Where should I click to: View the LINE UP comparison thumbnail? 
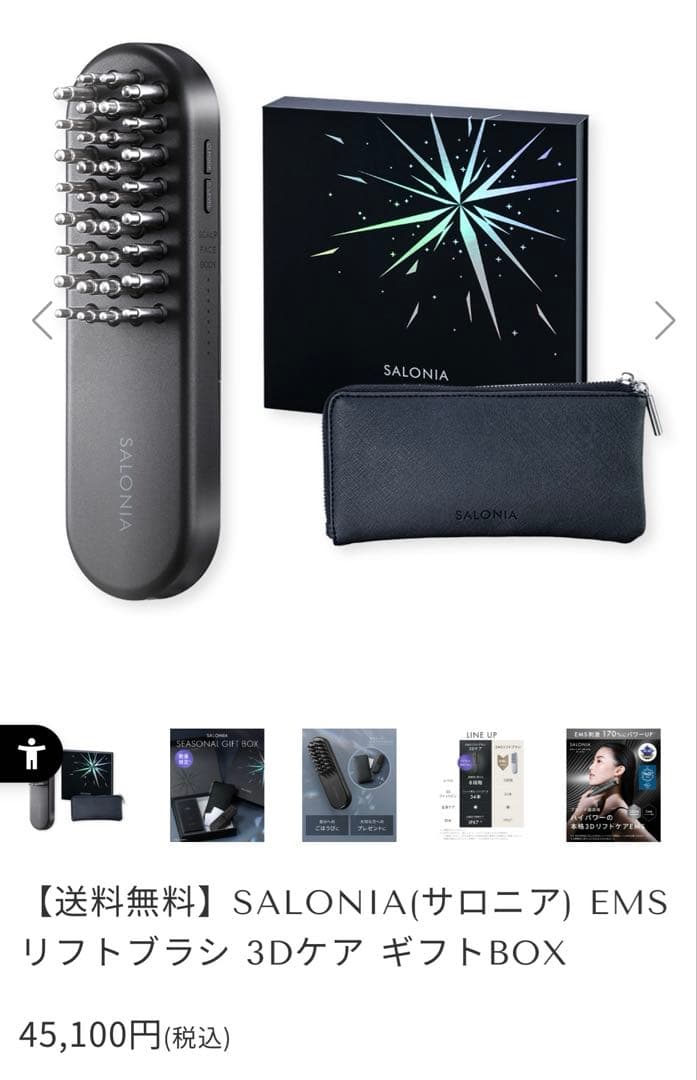(481, 785)
